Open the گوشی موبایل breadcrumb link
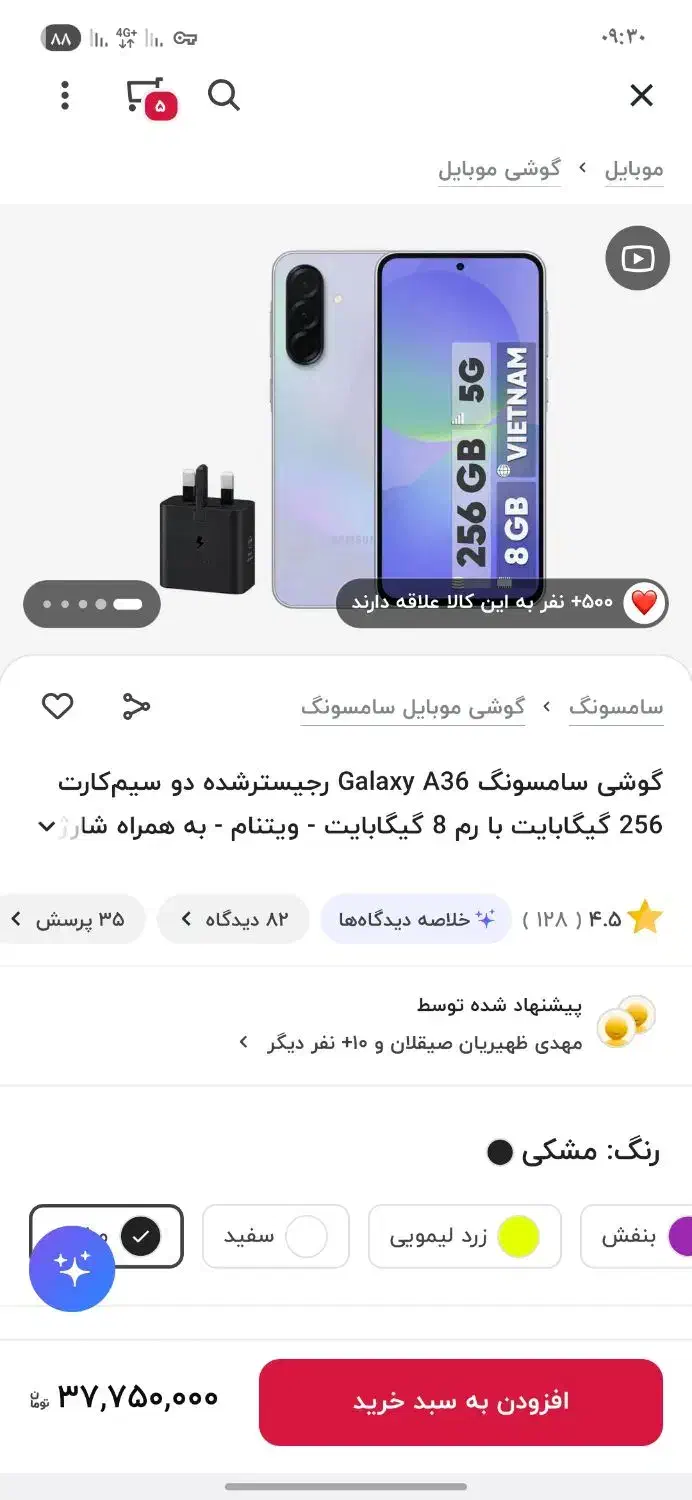 (499, 170)
